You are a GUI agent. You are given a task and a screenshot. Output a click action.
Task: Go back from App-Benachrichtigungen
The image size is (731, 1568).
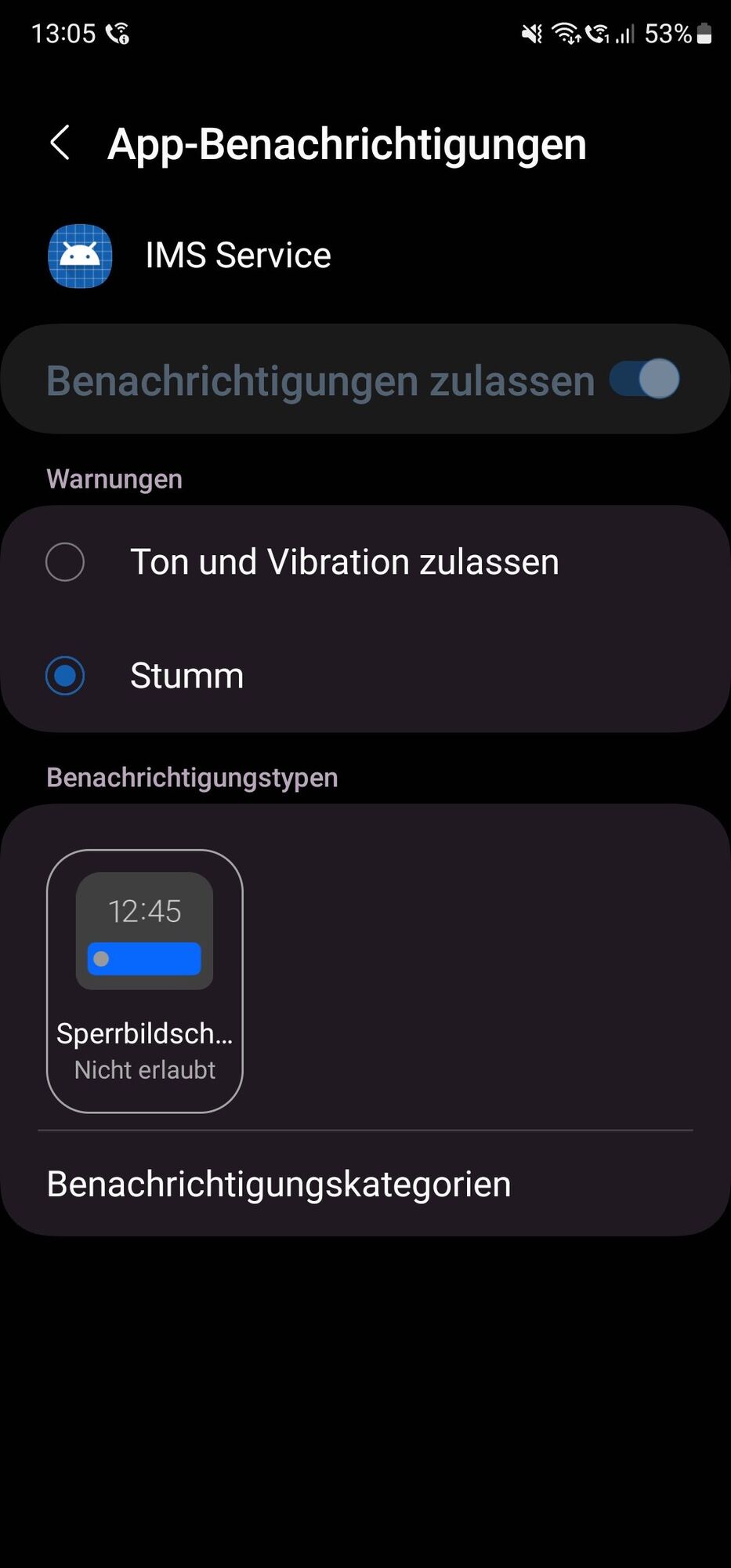coord(60,143)
